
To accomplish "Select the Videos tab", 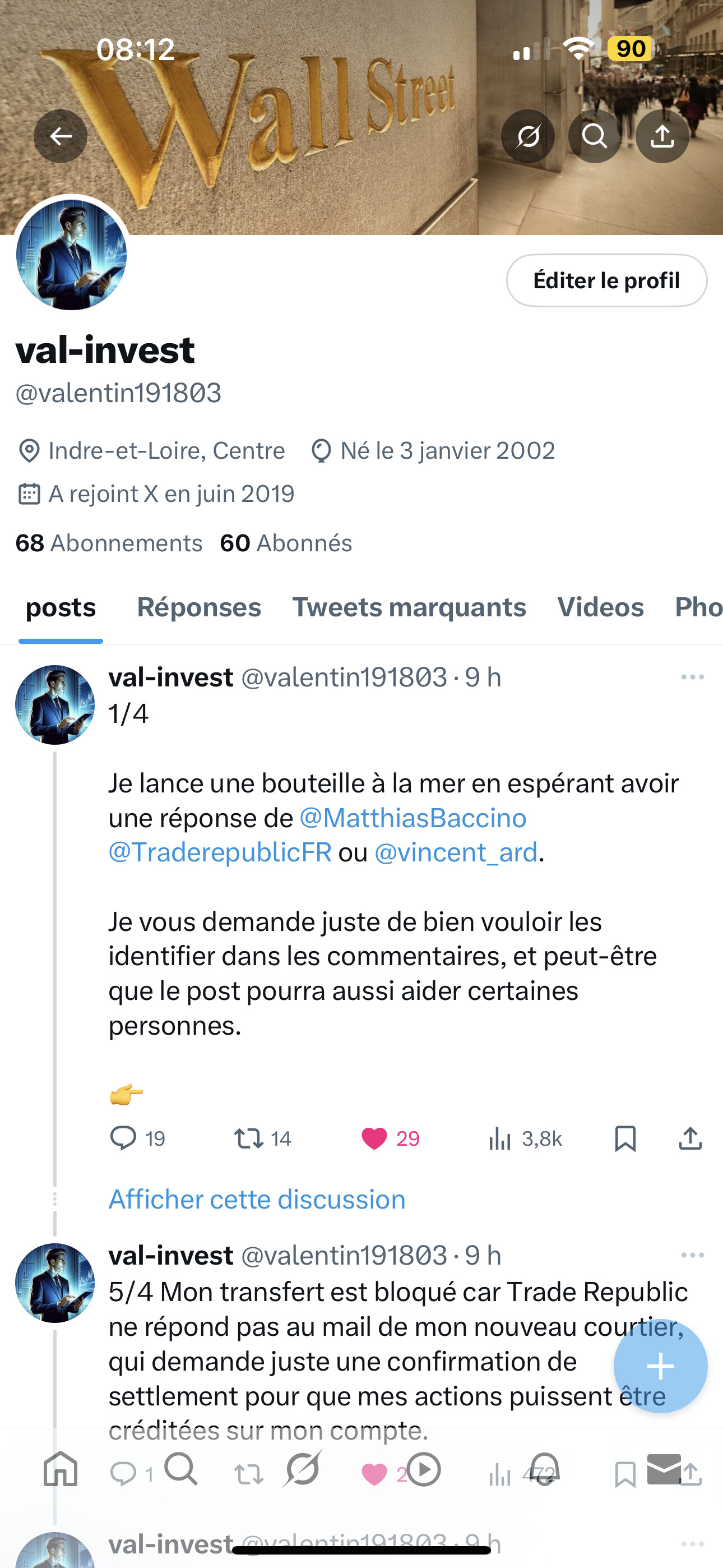I will coord(601,607).
